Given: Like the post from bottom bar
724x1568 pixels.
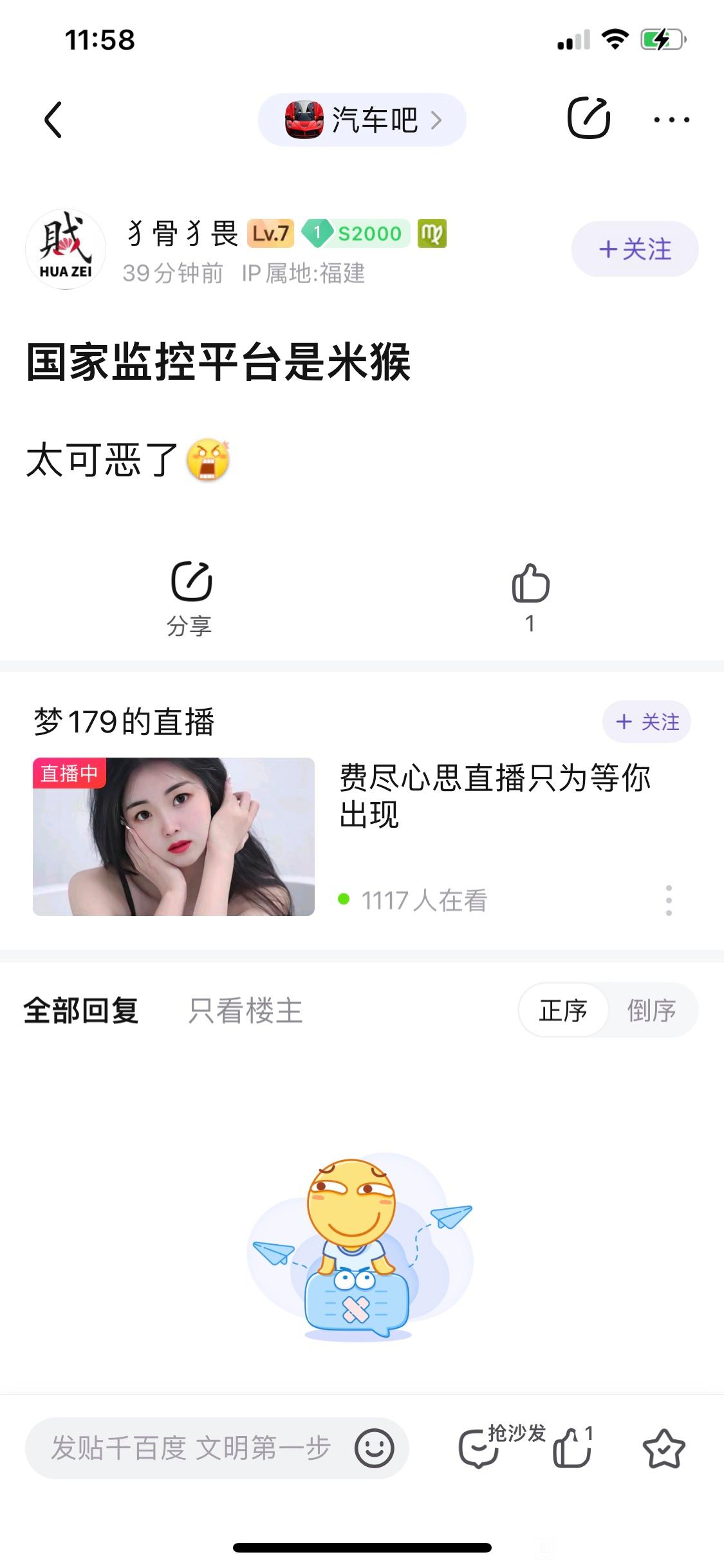Looking at the screenshot, I should coord(571,1448).
